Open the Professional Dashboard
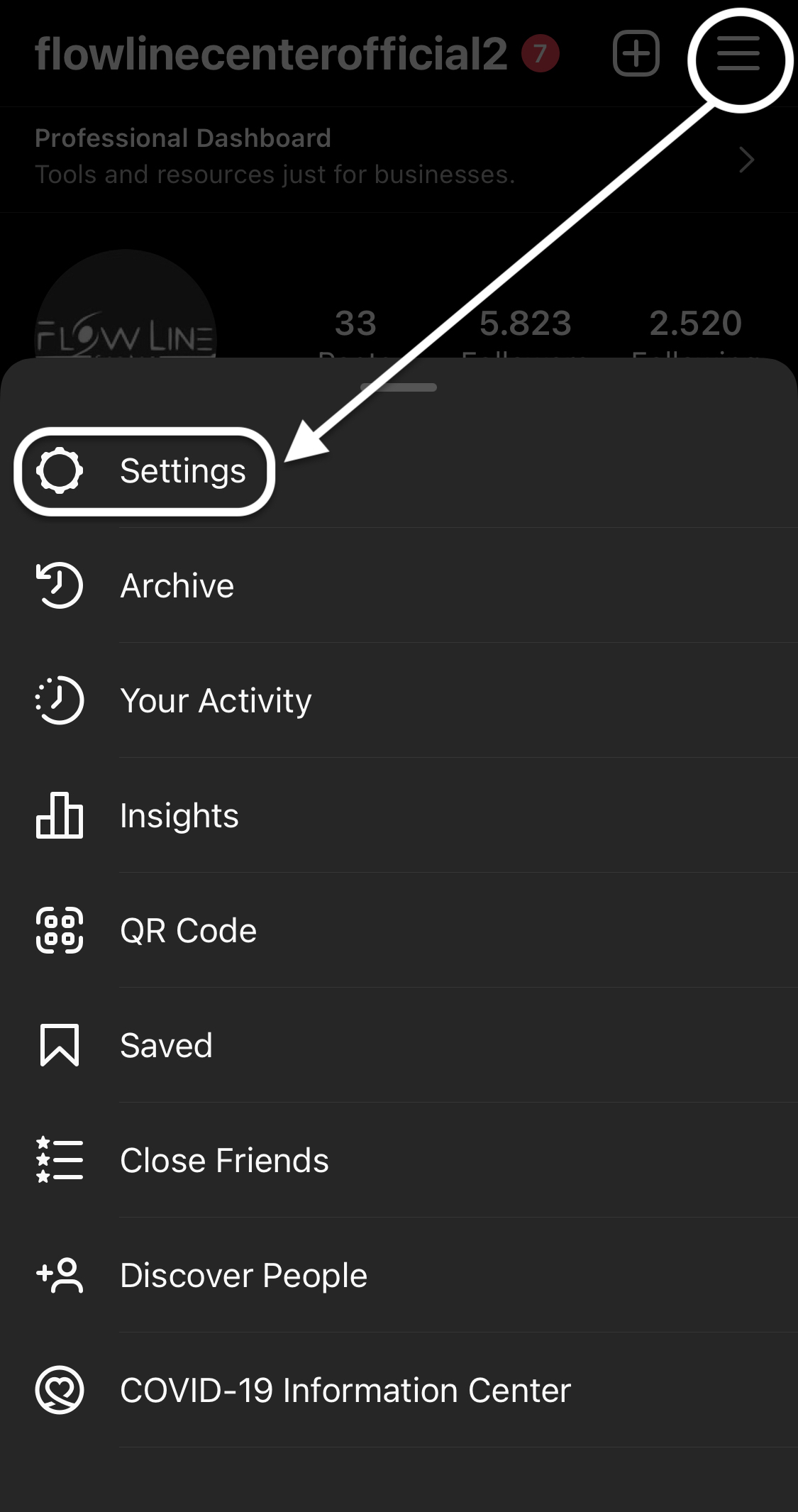The image size is (798, 1512). pos(399,160)
